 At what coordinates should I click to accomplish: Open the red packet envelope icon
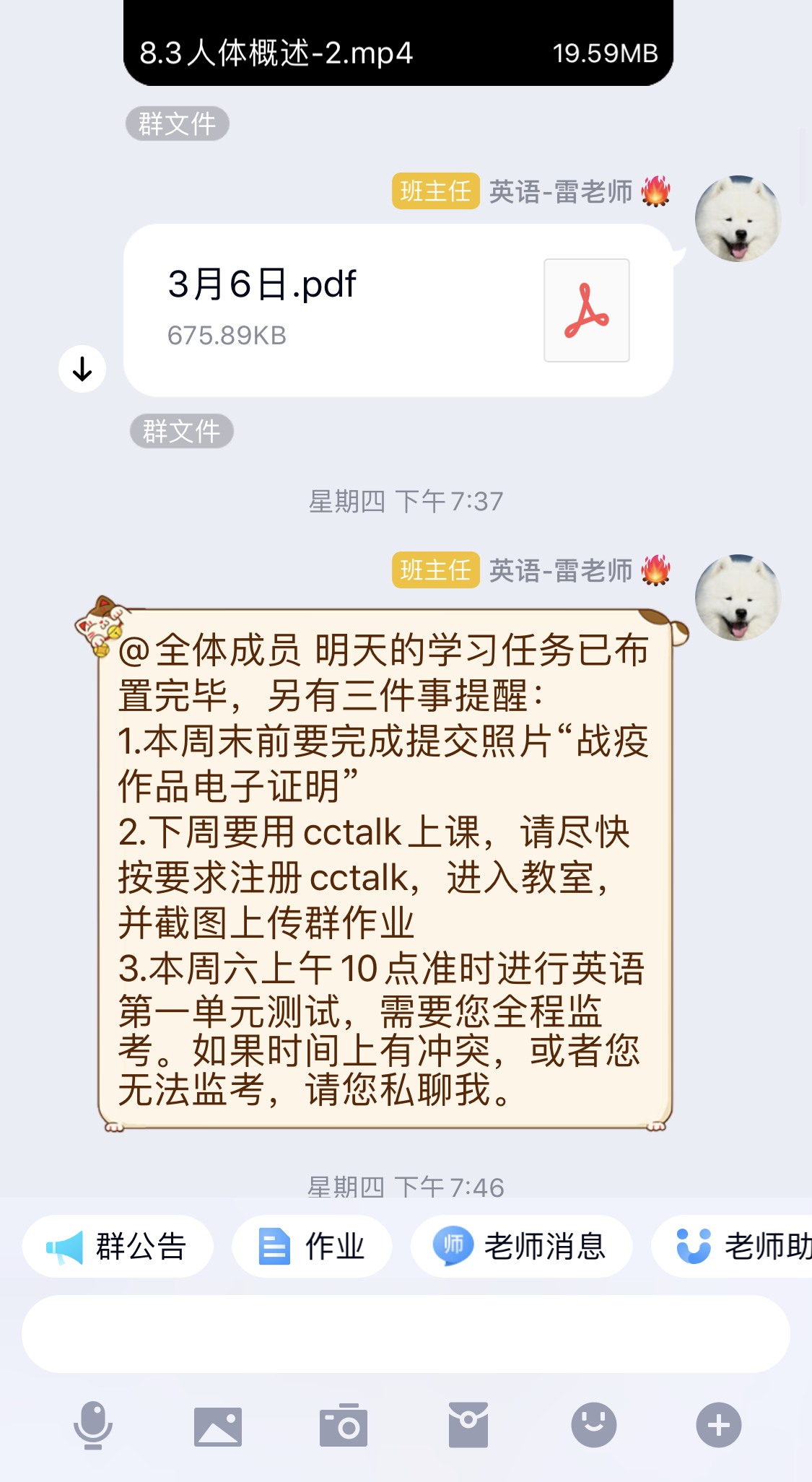click(468, 1425)
